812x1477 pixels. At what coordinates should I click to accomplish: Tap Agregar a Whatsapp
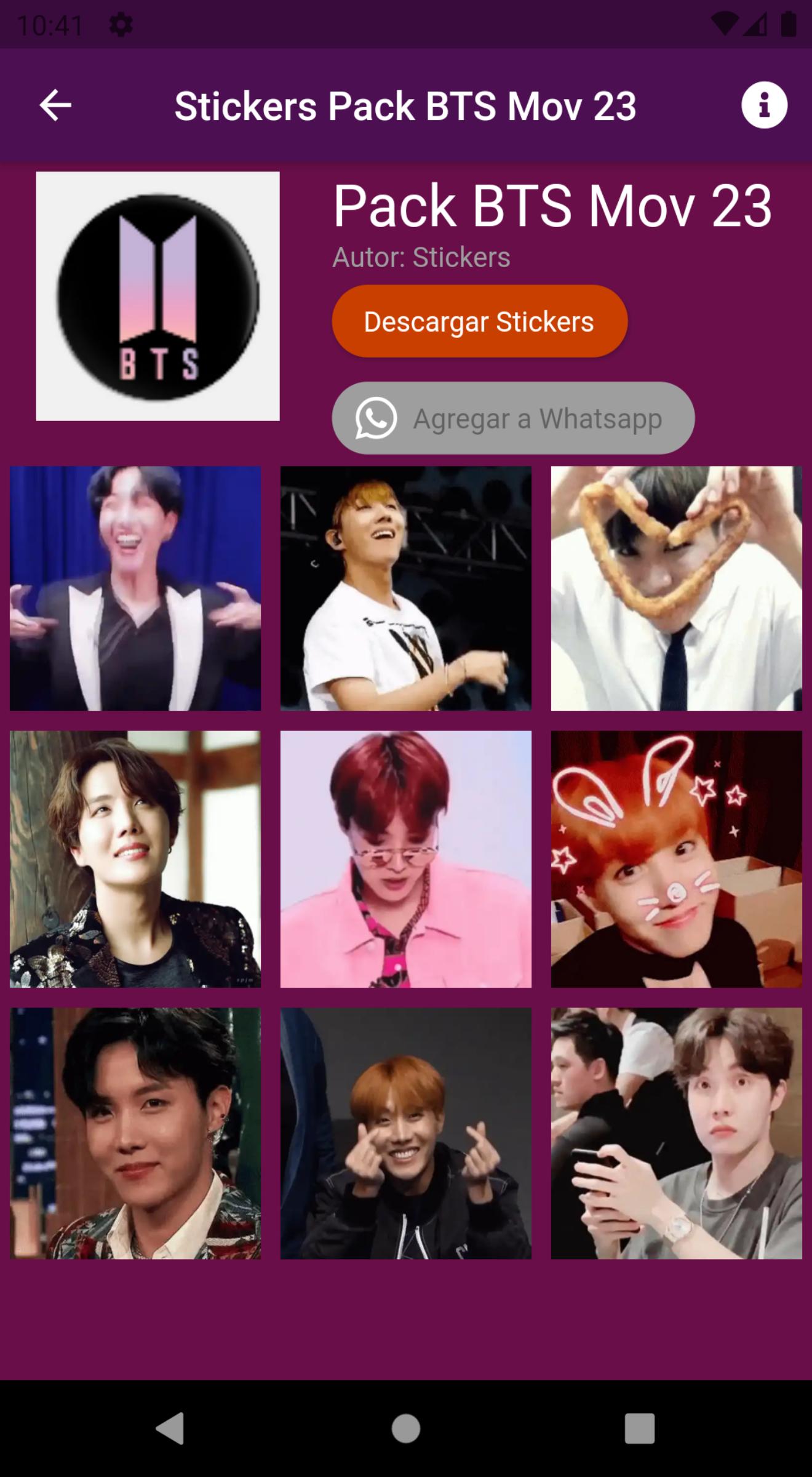pos(513,418)
